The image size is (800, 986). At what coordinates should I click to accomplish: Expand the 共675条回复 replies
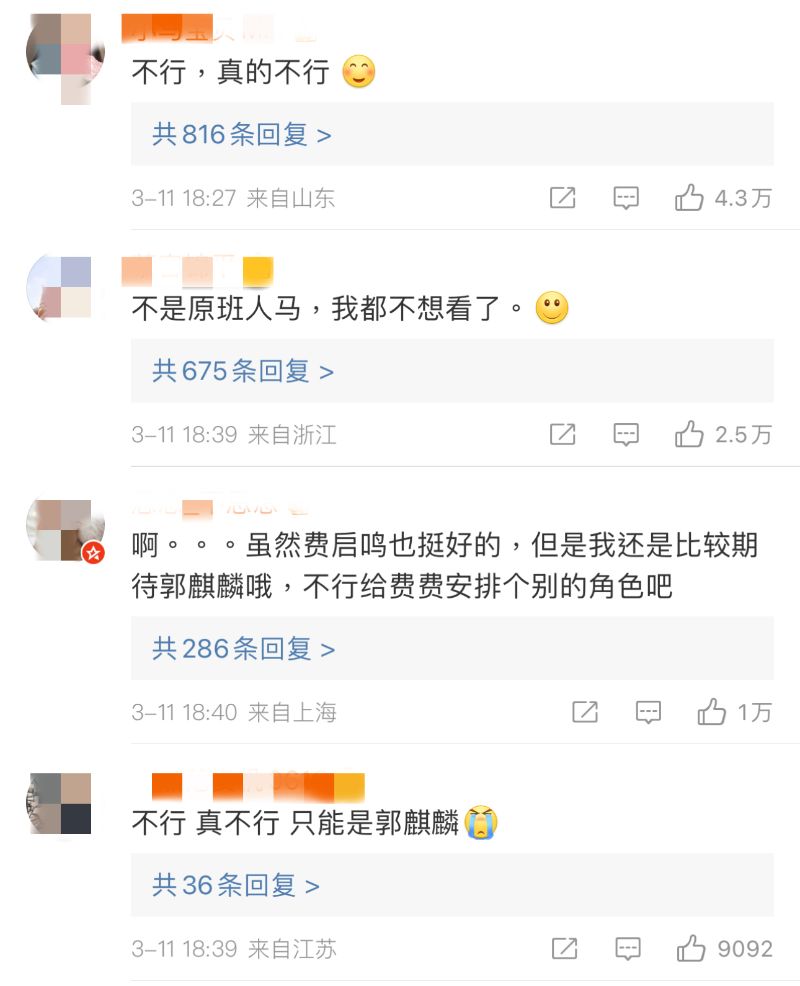(242, 371)
